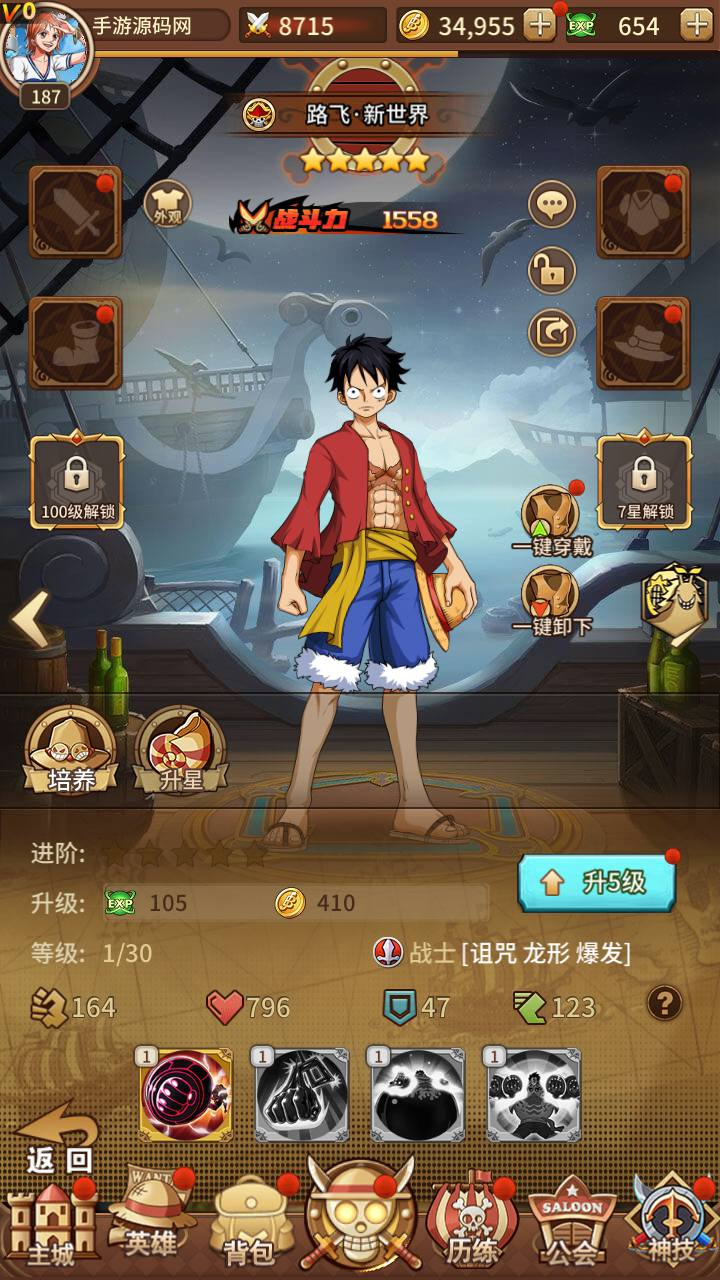Show previous hero with left arrow
Viewport: 720px width, 1280px height.
pos(29,620)
